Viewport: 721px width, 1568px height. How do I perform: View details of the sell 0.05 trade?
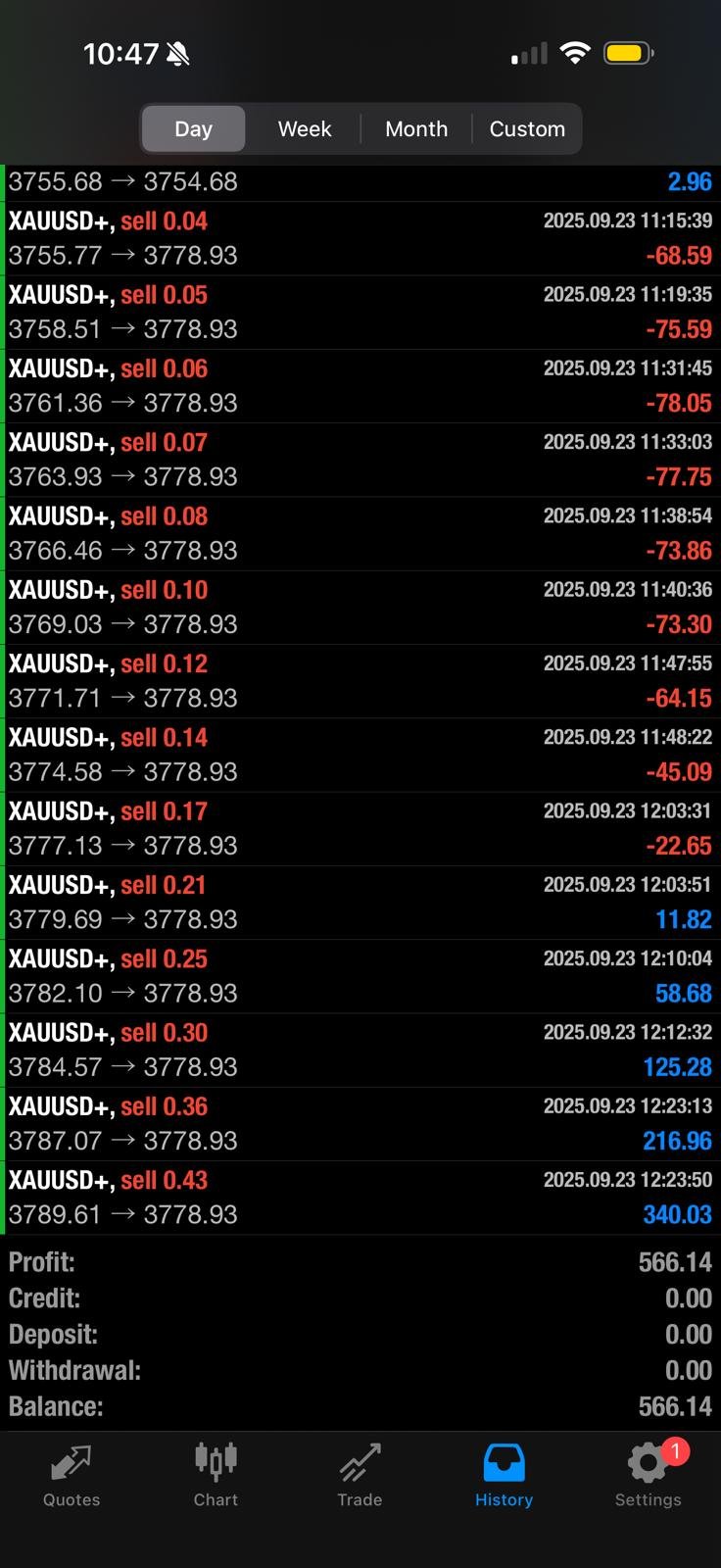(360, 313)
